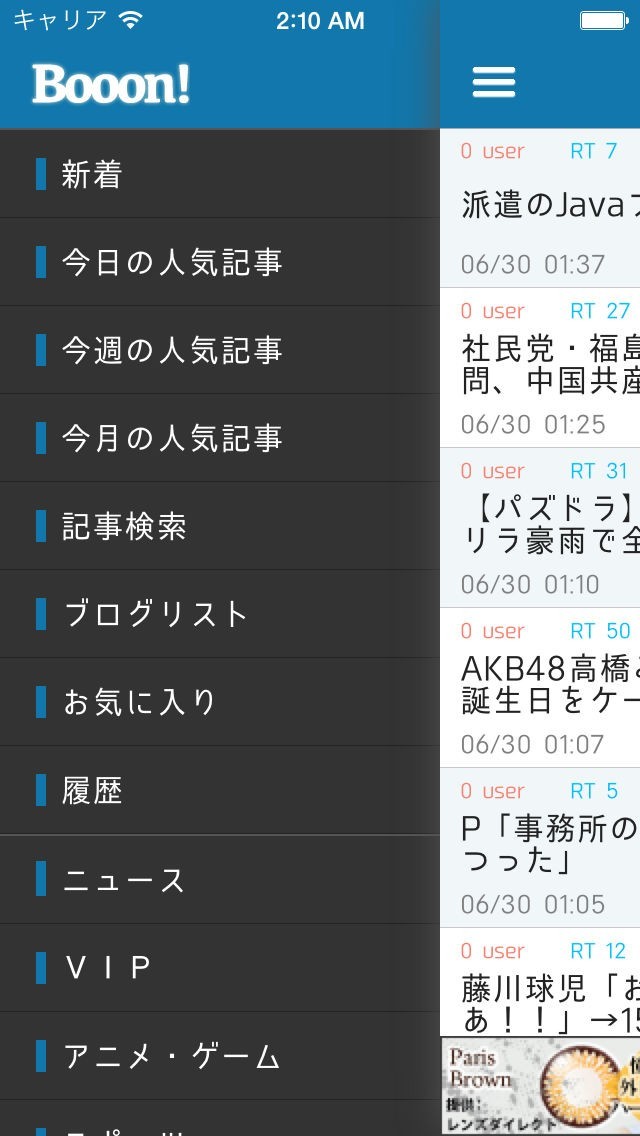Show 今月の人気記事
Viewport: 640px width, 1136px height.
220,438
